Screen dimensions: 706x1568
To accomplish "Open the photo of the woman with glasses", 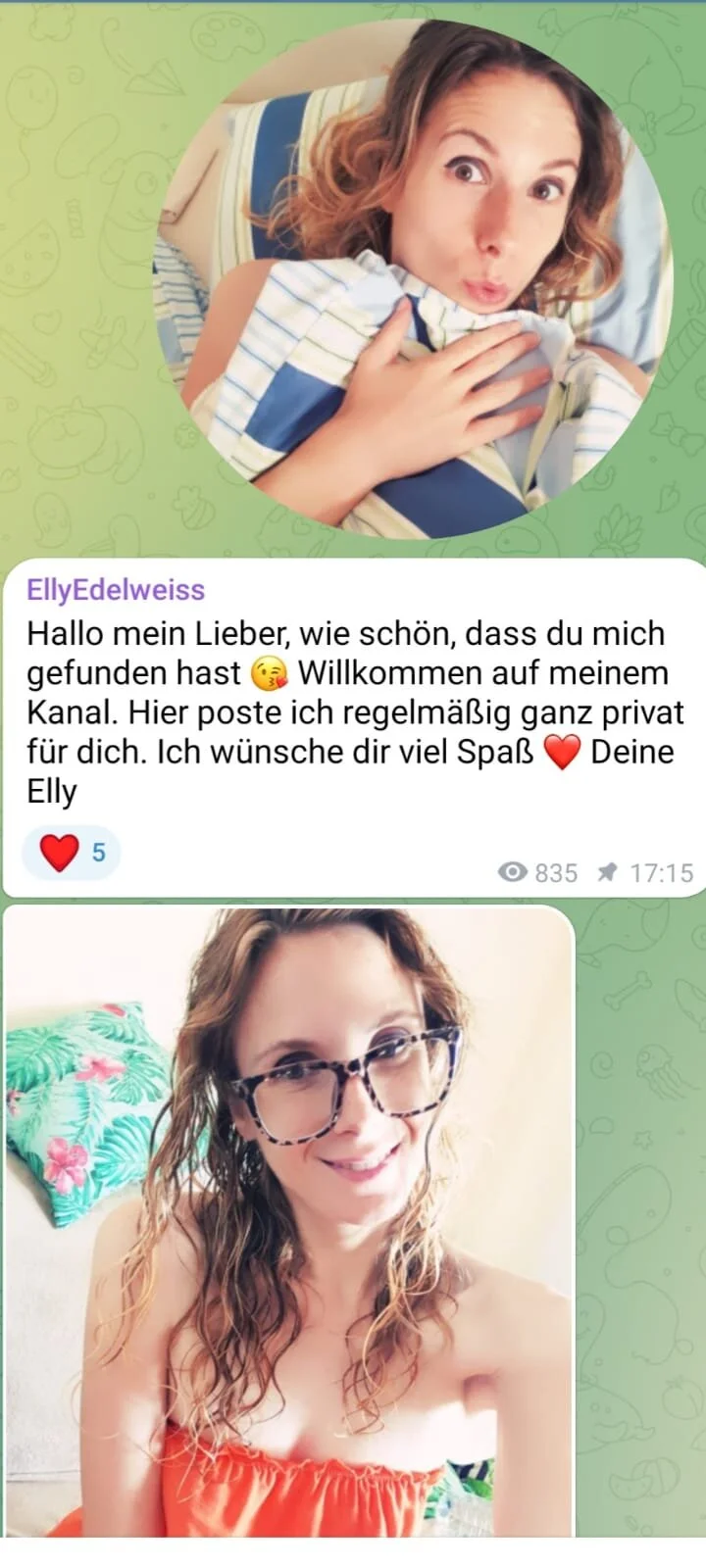I will (x=289, y=1220).
